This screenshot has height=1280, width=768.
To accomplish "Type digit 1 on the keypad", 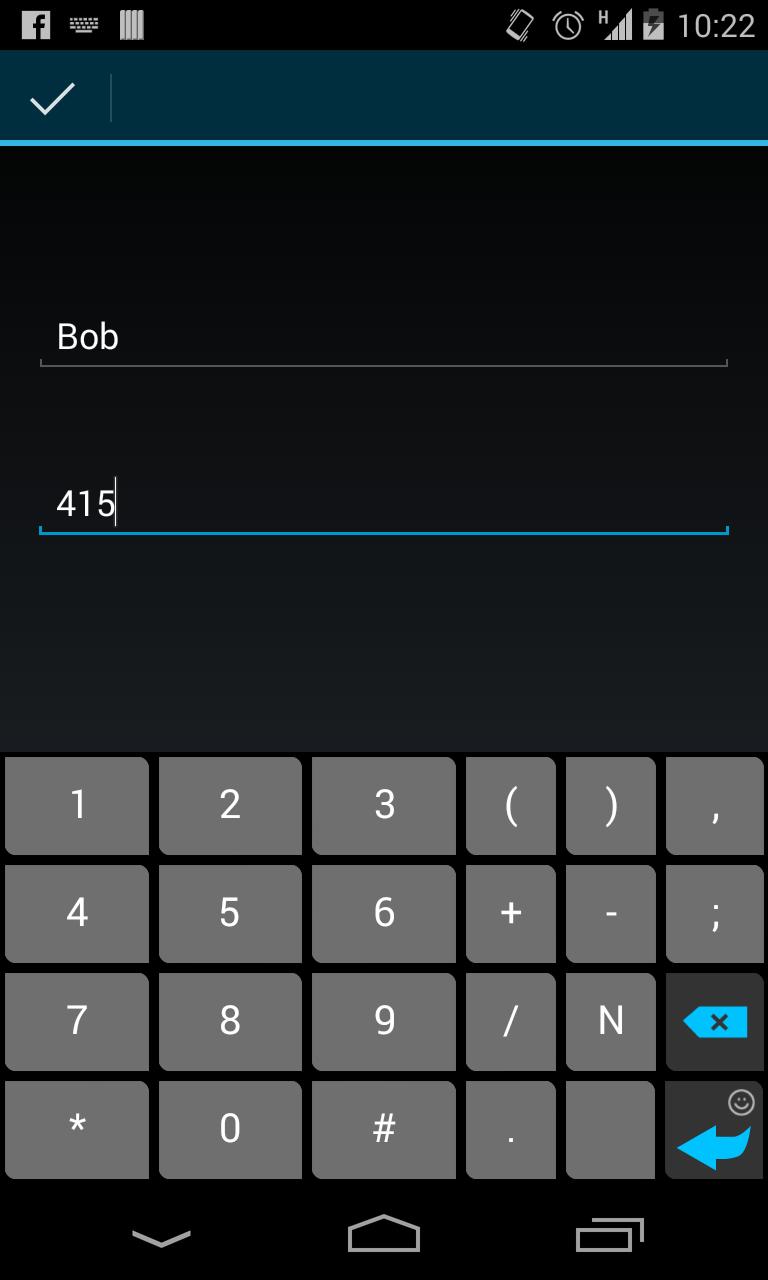I will coord(77,805).
